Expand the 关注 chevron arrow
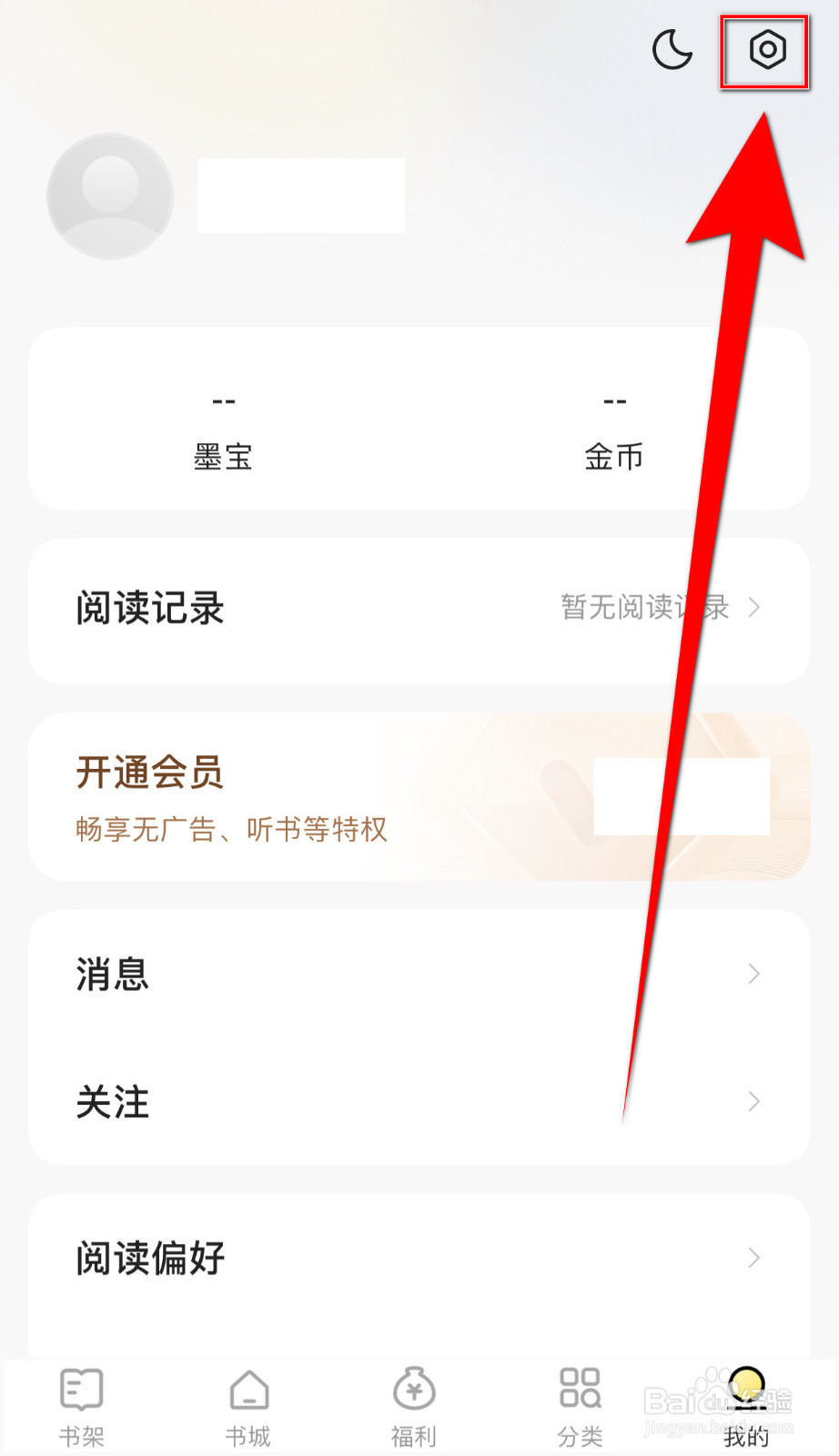This screenshot has height=1456, width=839. 755,1102
